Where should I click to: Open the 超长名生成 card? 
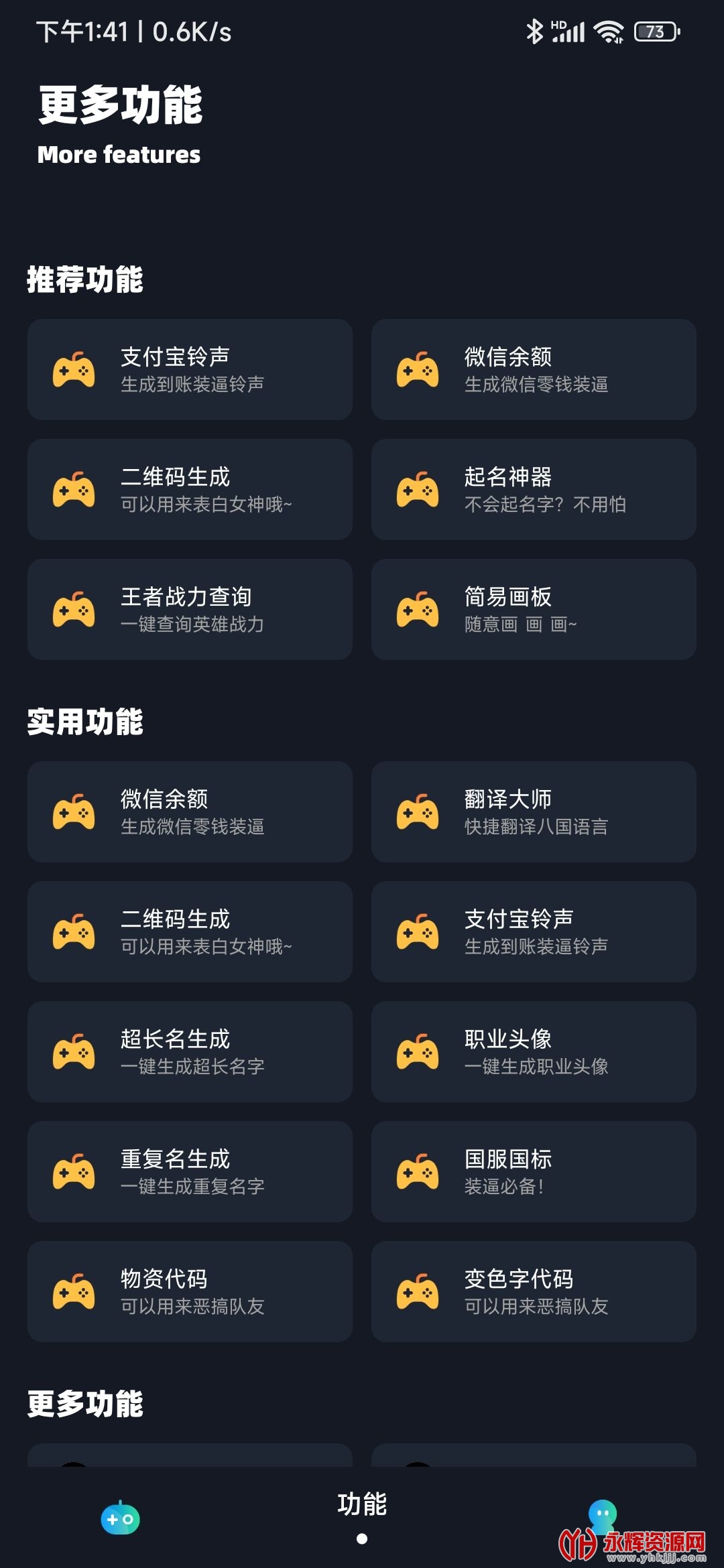click(190, 1052)
